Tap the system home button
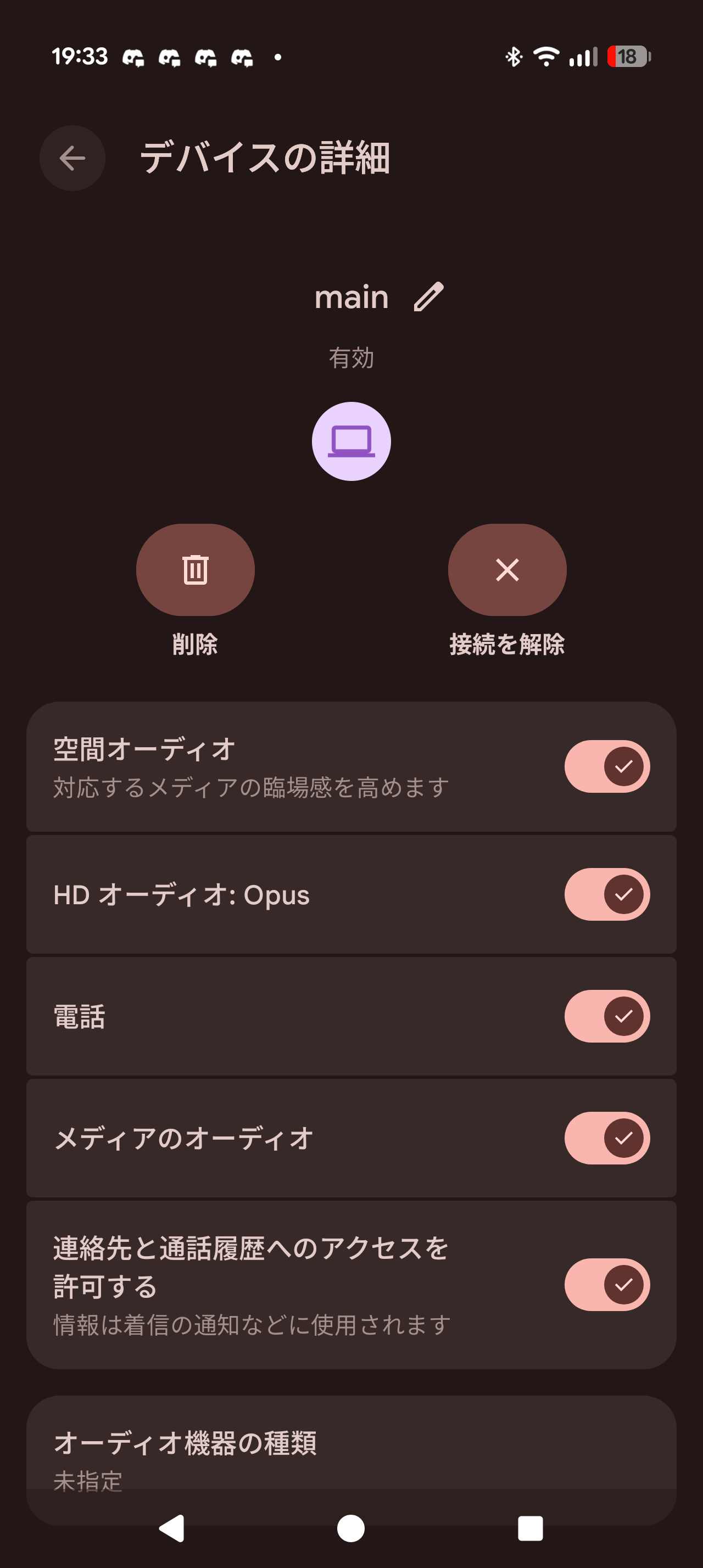Image resolution: width=703 pixels, height=1568 pixels. coord(351,1528)
